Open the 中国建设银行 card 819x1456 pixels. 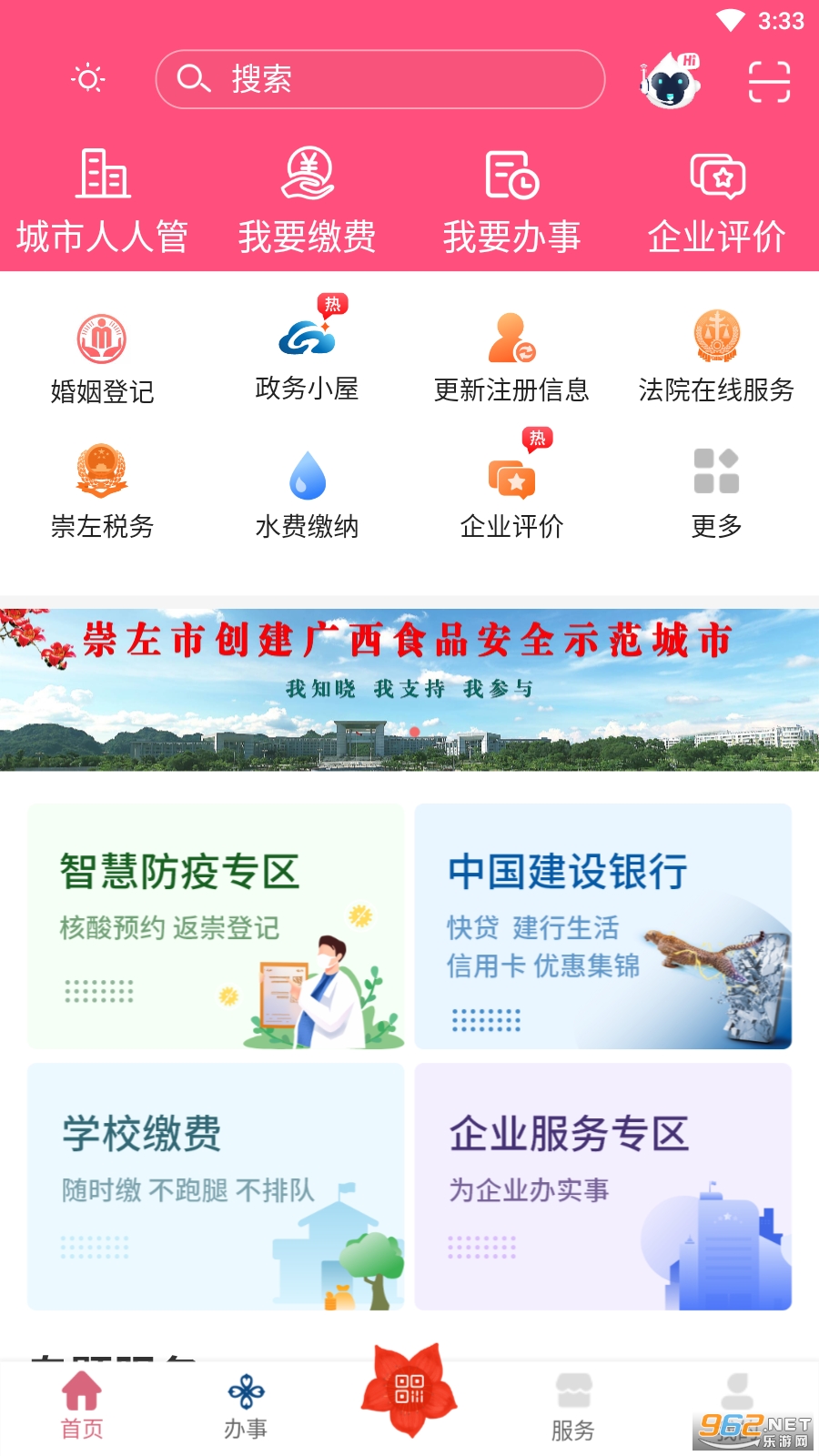pos(602,926)
